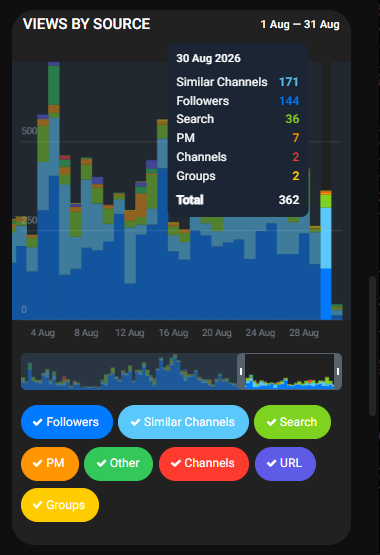The height and width of the screenshot is (555, 380).
Task: Tap the right handle of the range selector
Action: pyautogui.click(x=338, y=371)
